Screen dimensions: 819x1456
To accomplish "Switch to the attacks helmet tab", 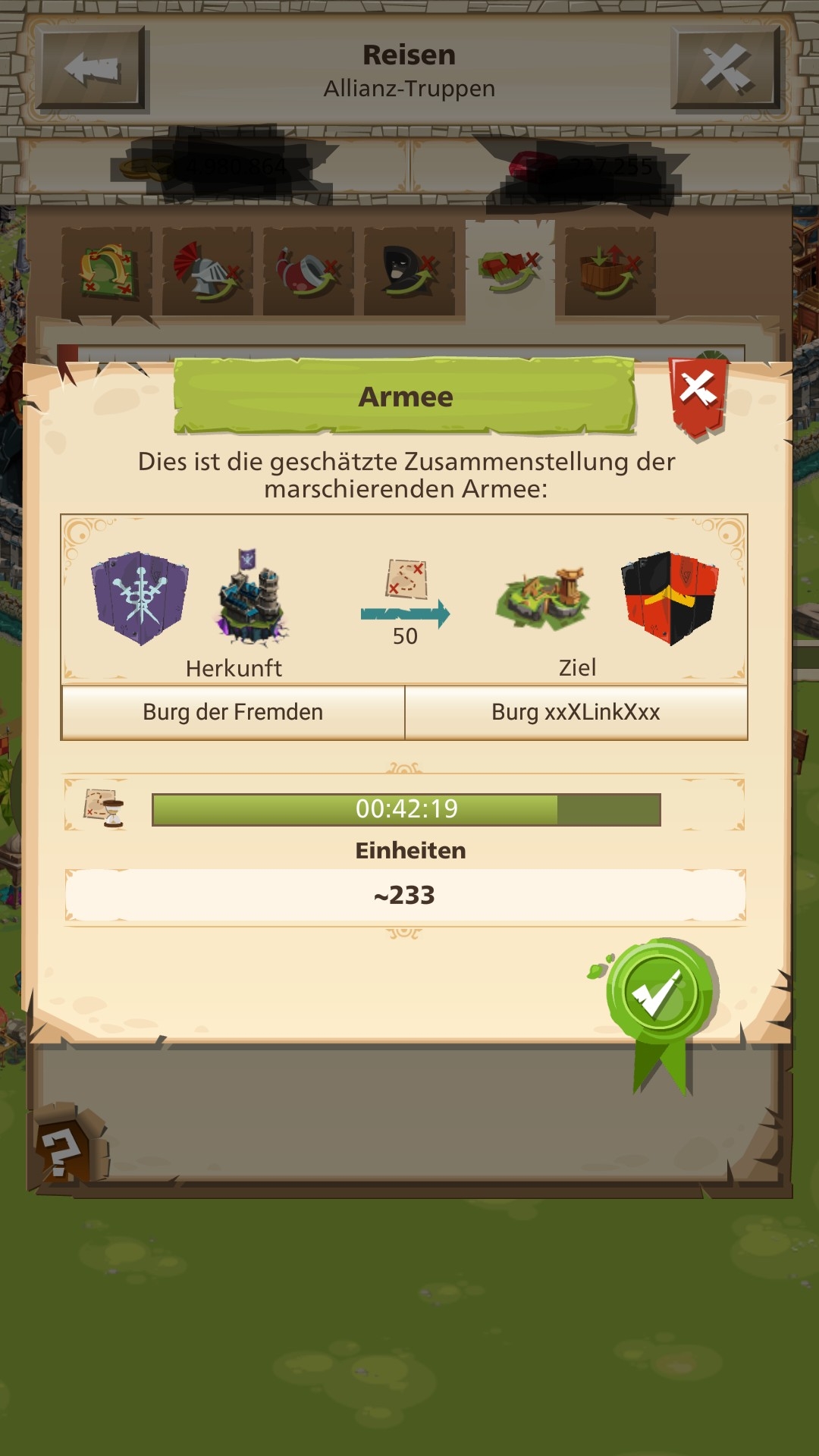I will (x=207, y=271).
